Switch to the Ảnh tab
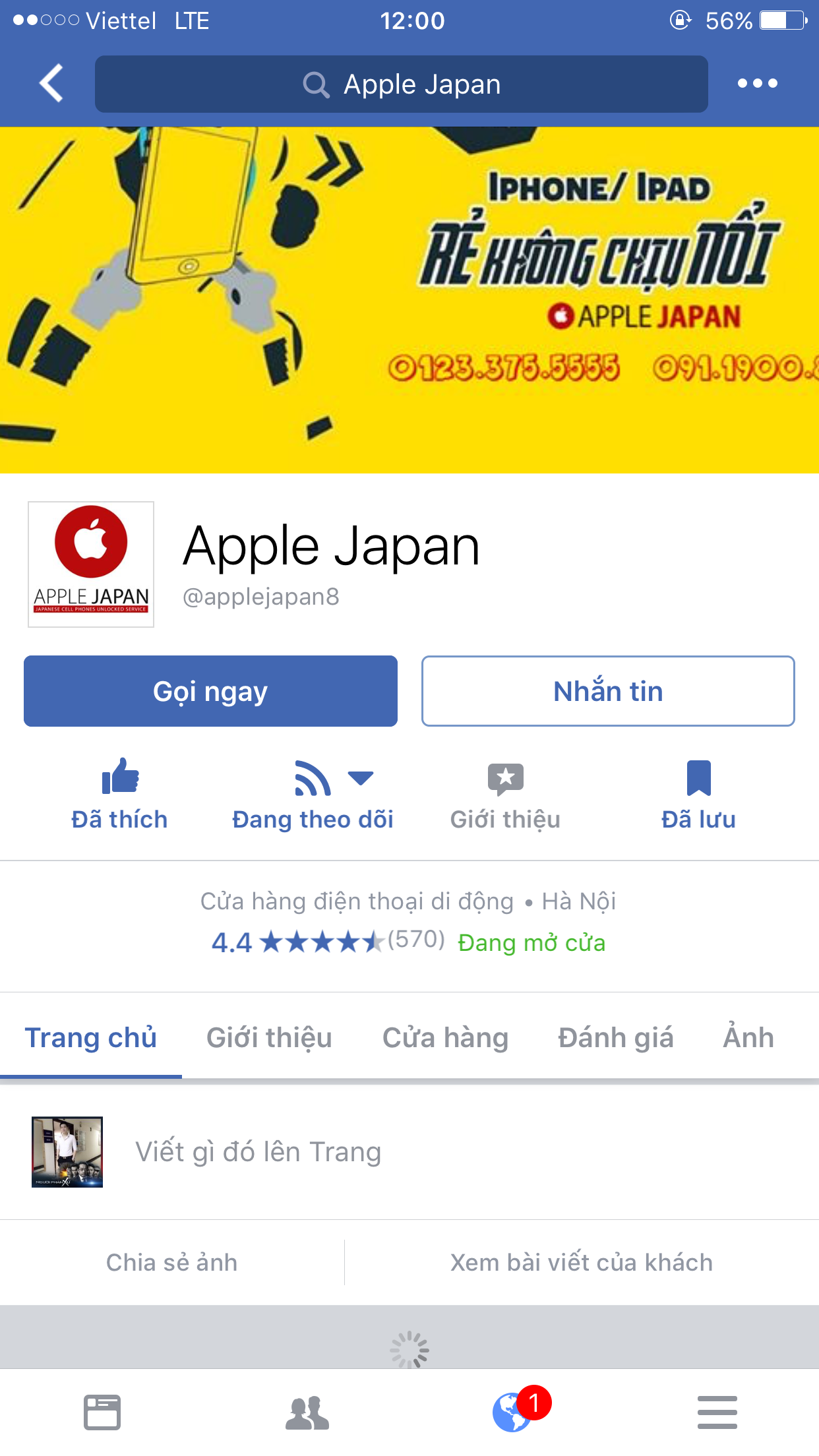Viewport: 819px width, 1456px height. point(748,1037)
